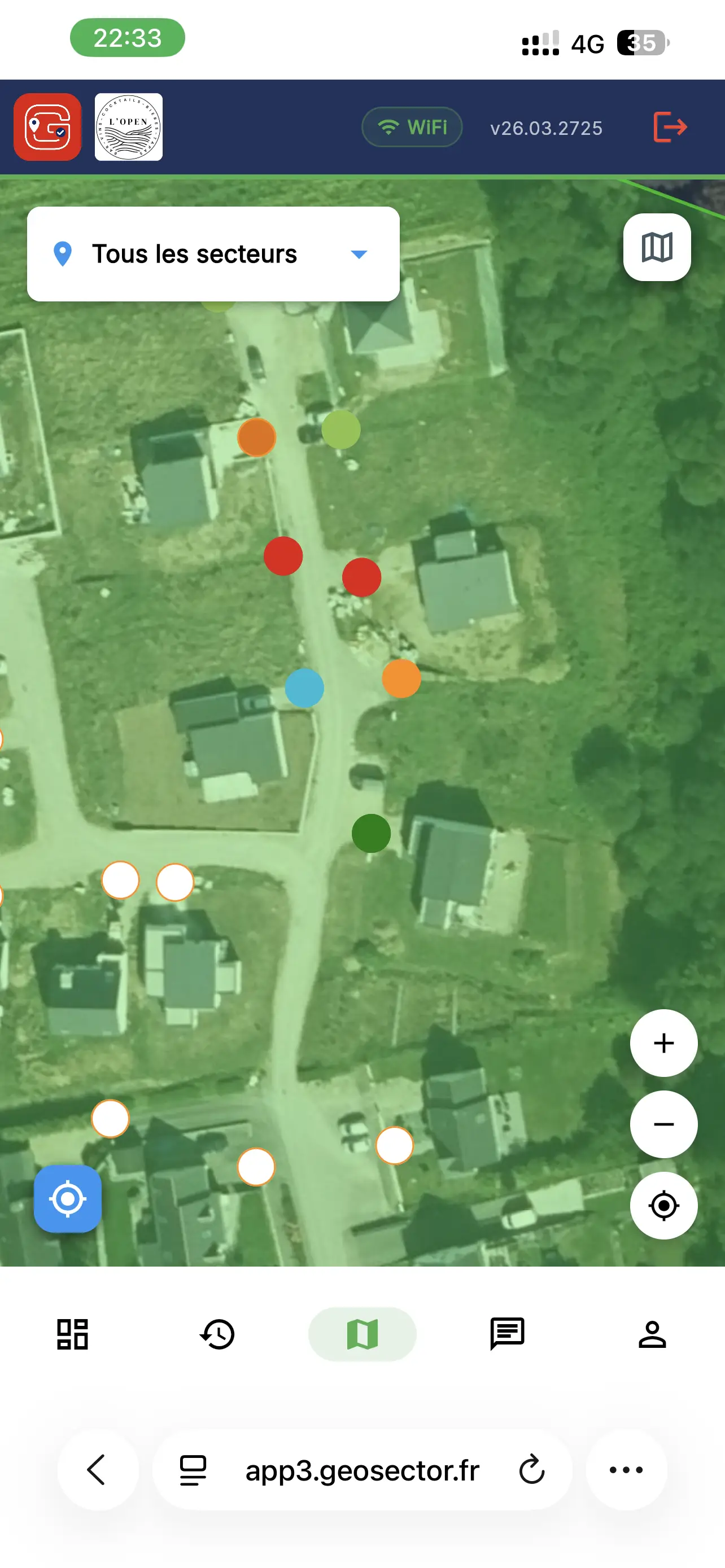Go to the profile tab
This screenshot has width=725, height=1568.
click(x=652, y=1334)
